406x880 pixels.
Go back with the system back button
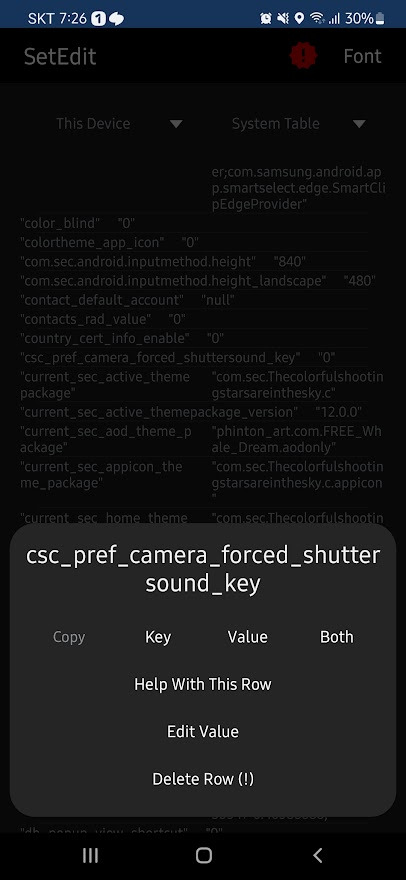317,855
